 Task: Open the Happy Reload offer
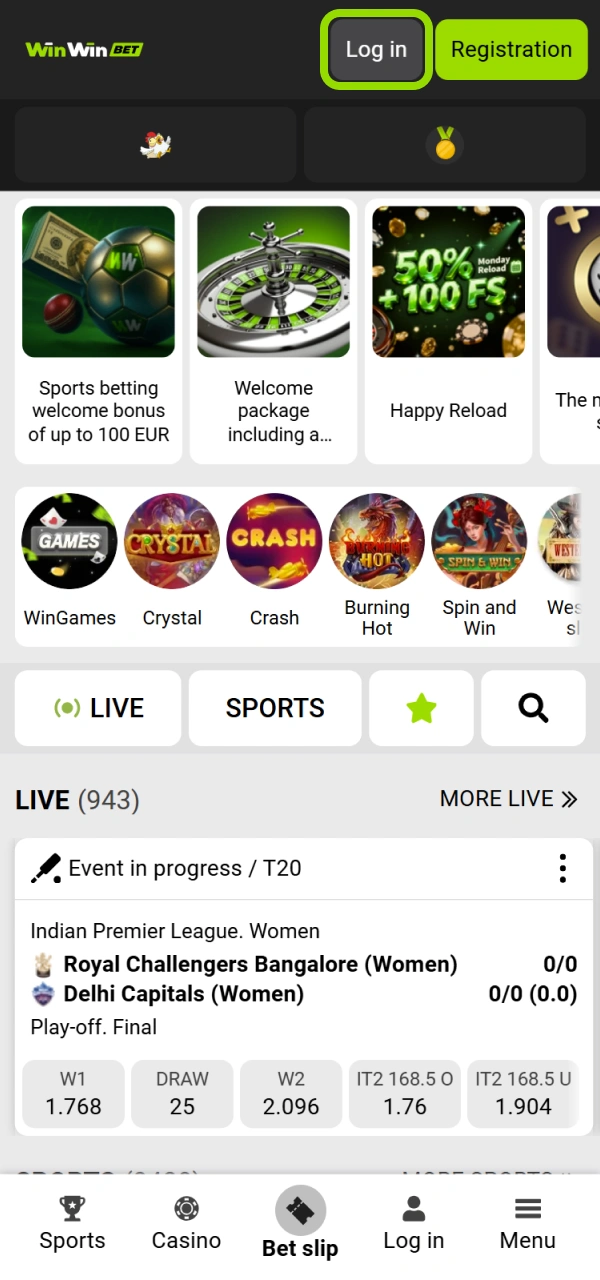448,331
